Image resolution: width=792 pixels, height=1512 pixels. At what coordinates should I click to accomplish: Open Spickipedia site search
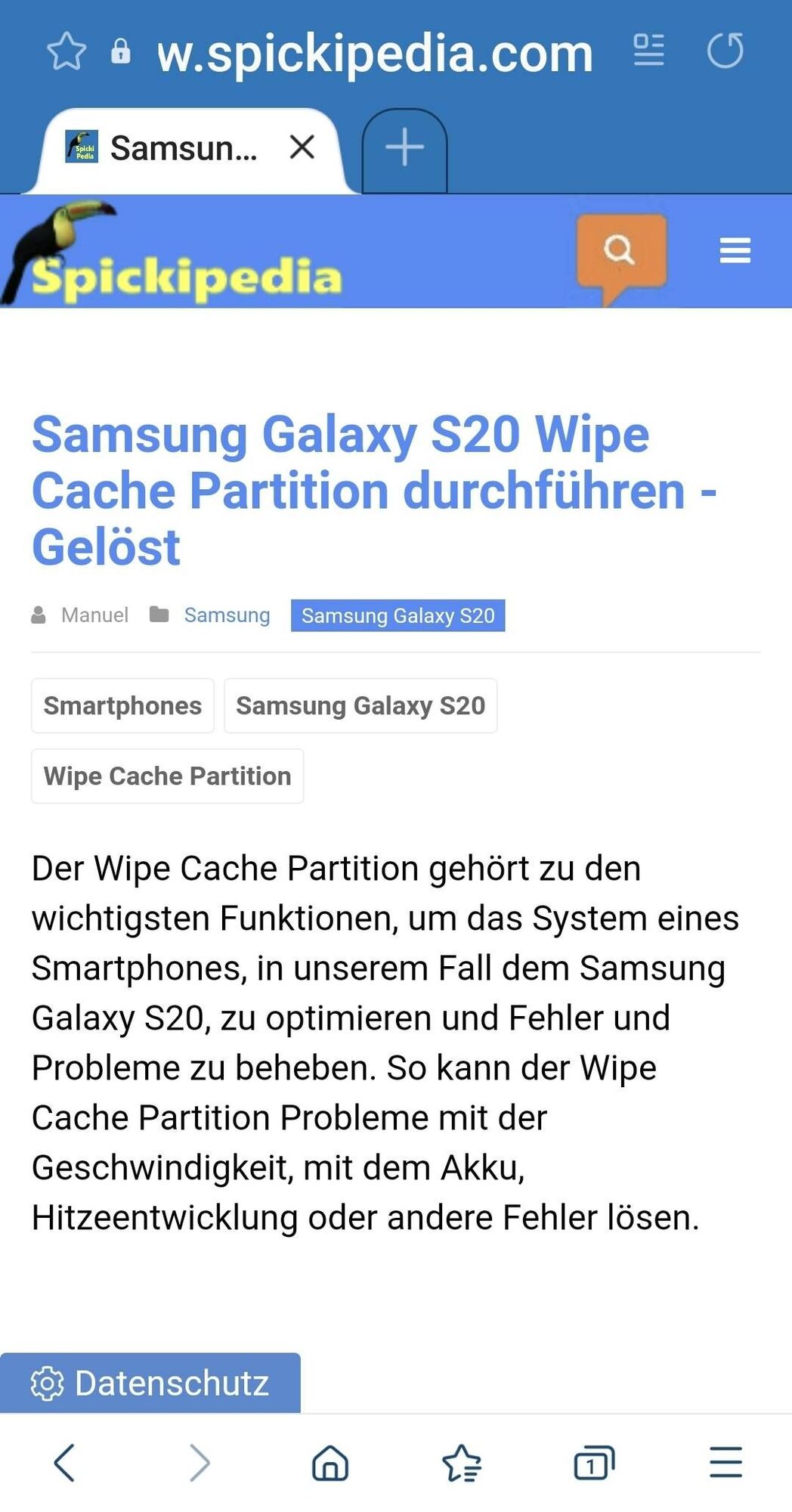click(620, 251)
